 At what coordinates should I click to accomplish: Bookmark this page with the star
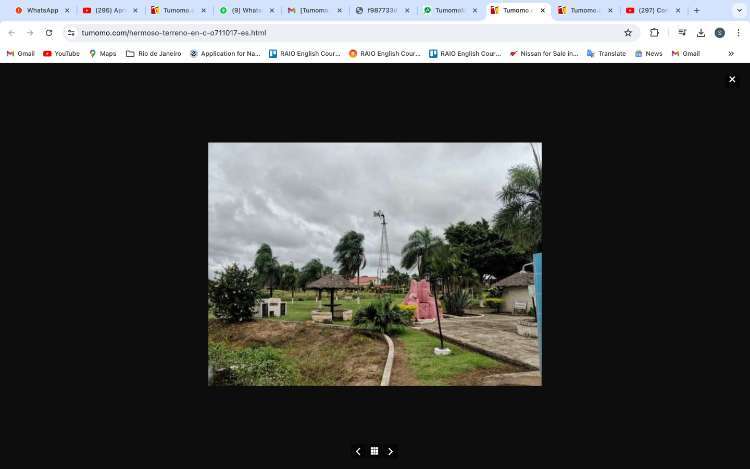click(628, 32)
